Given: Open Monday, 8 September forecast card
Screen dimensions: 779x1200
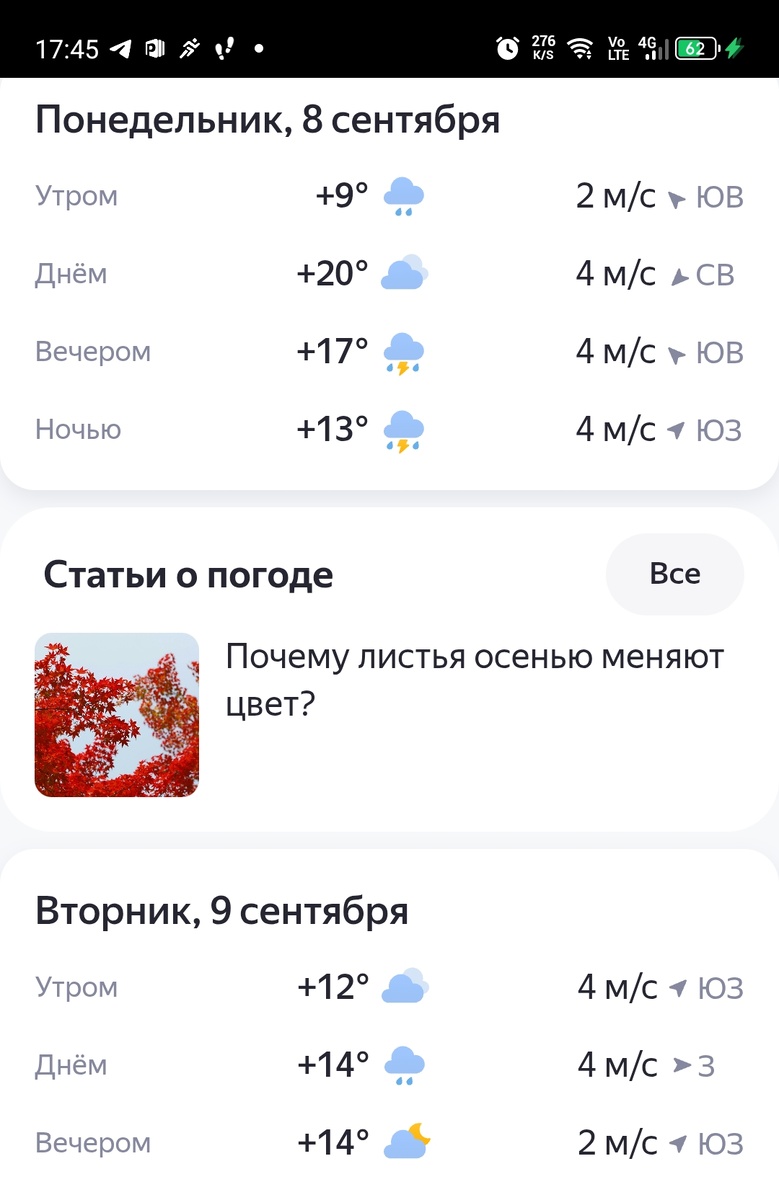Looking at the screenshot, I should pos(268,121).
